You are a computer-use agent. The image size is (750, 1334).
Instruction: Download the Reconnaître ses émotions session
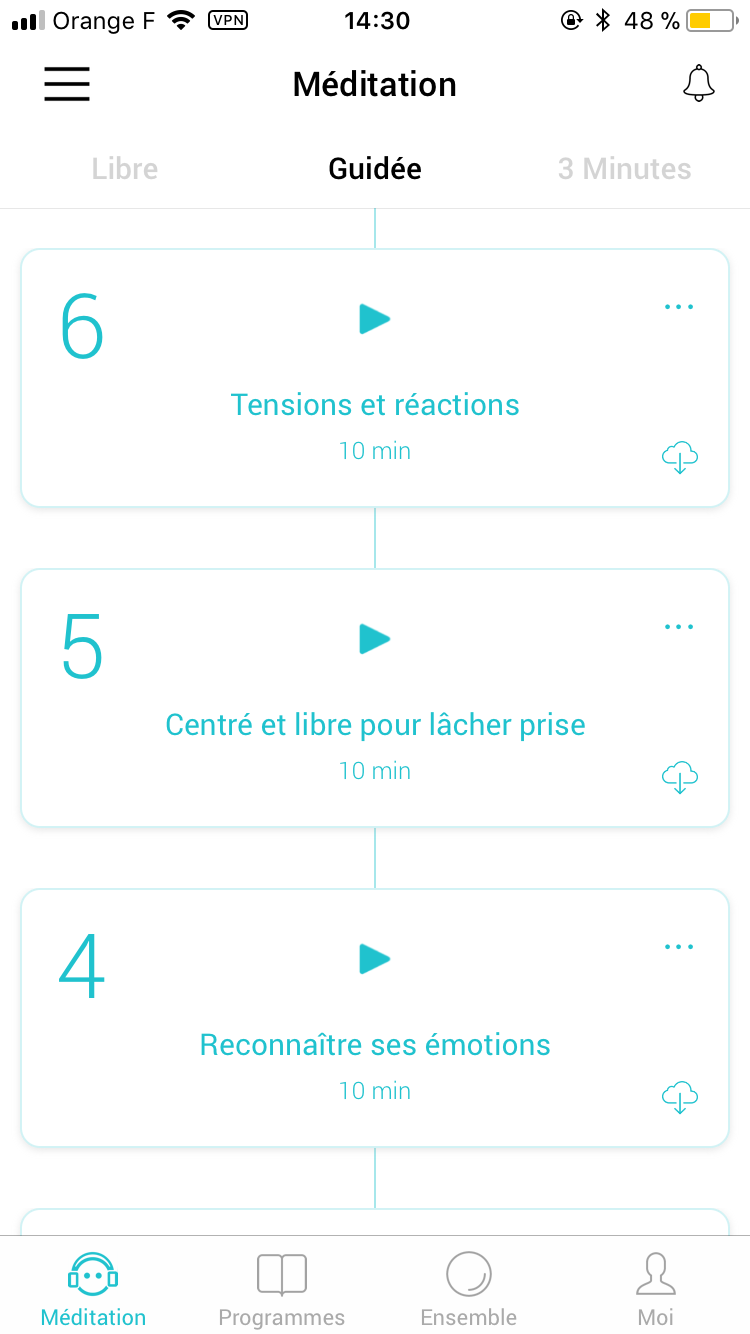680,1097
